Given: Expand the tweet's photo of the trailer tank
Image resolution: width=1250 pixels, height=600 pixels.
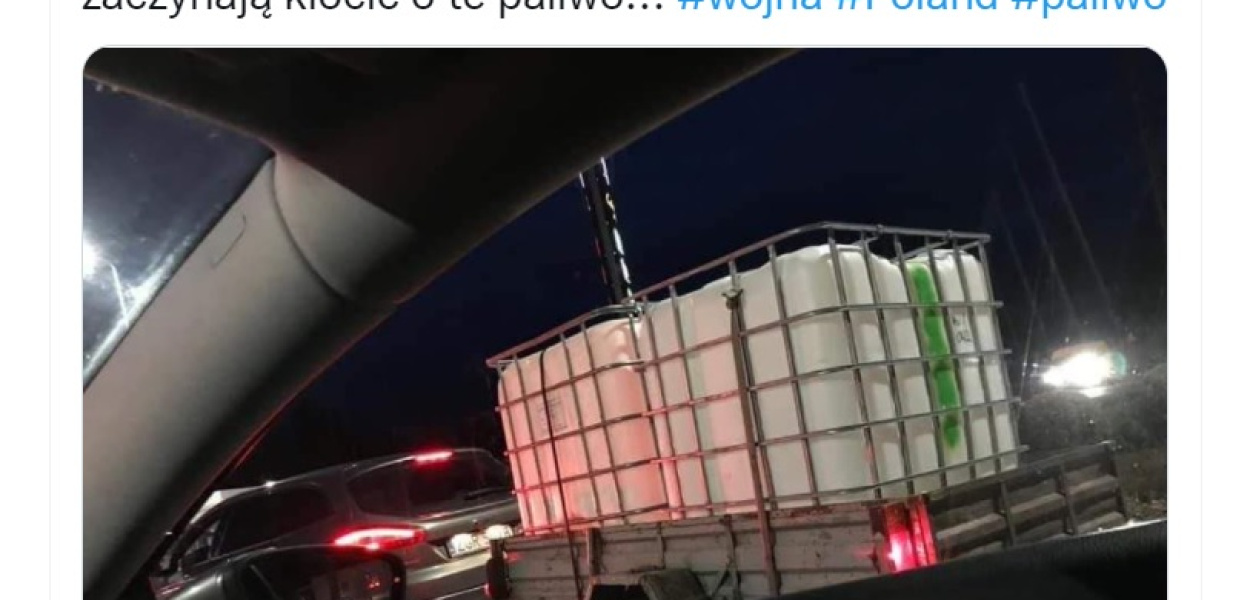Looking at the screenshot, I should (625, 330).
